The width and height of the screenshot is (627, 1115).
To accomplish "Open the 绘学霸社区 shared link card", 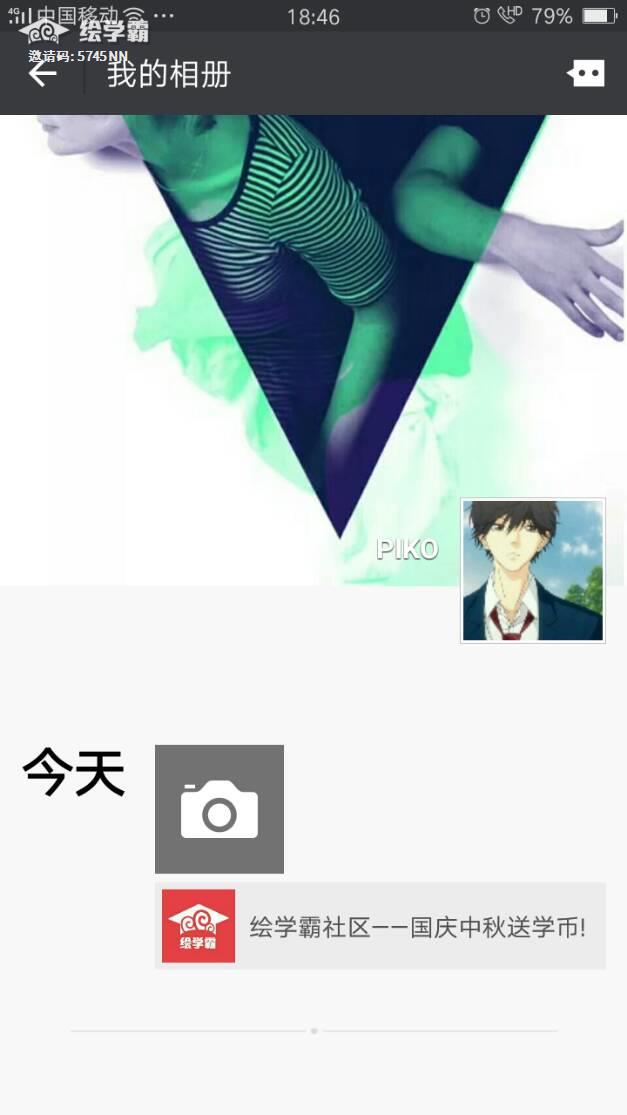I will tap(380, 926).
